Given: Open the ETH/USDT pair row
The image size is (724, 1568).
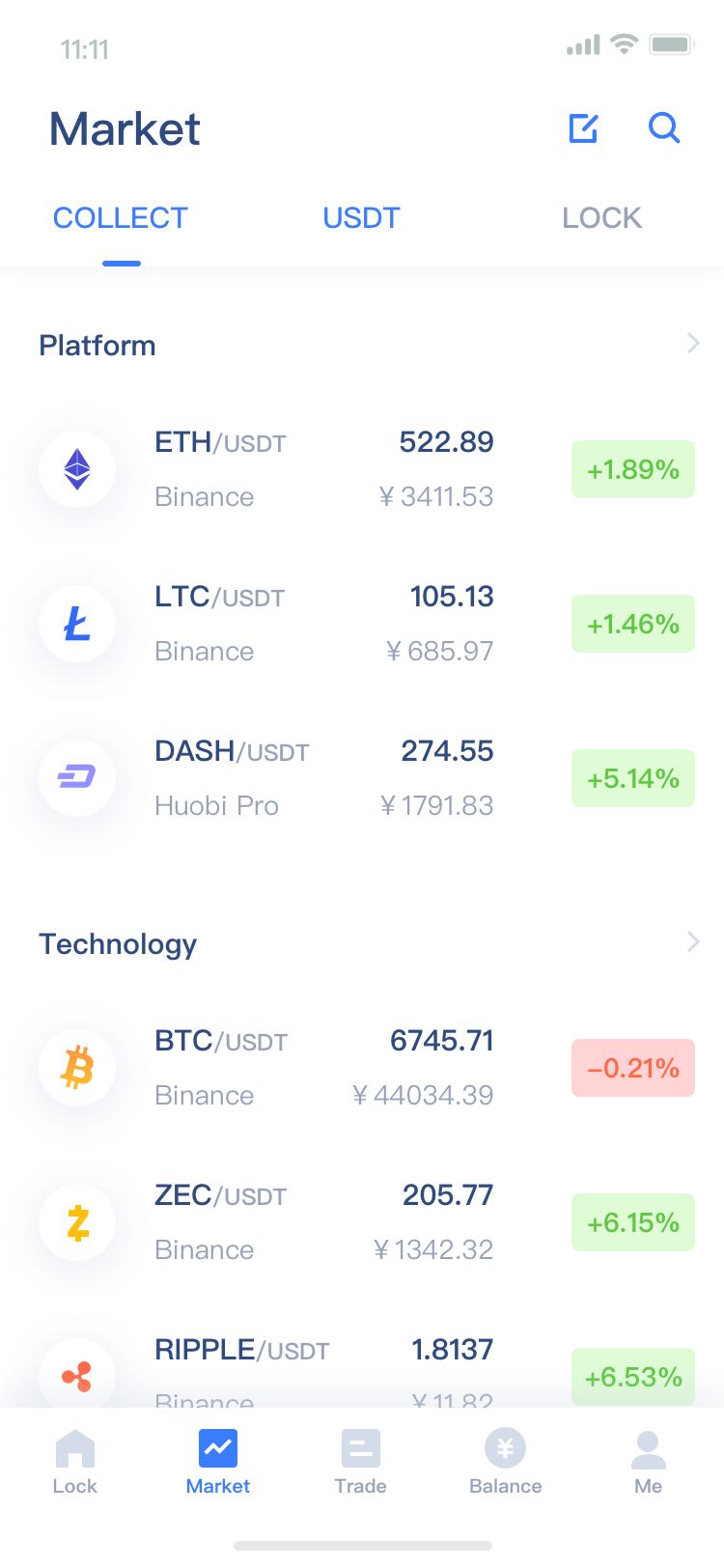Looking at the screenshot, I should 362,469.
